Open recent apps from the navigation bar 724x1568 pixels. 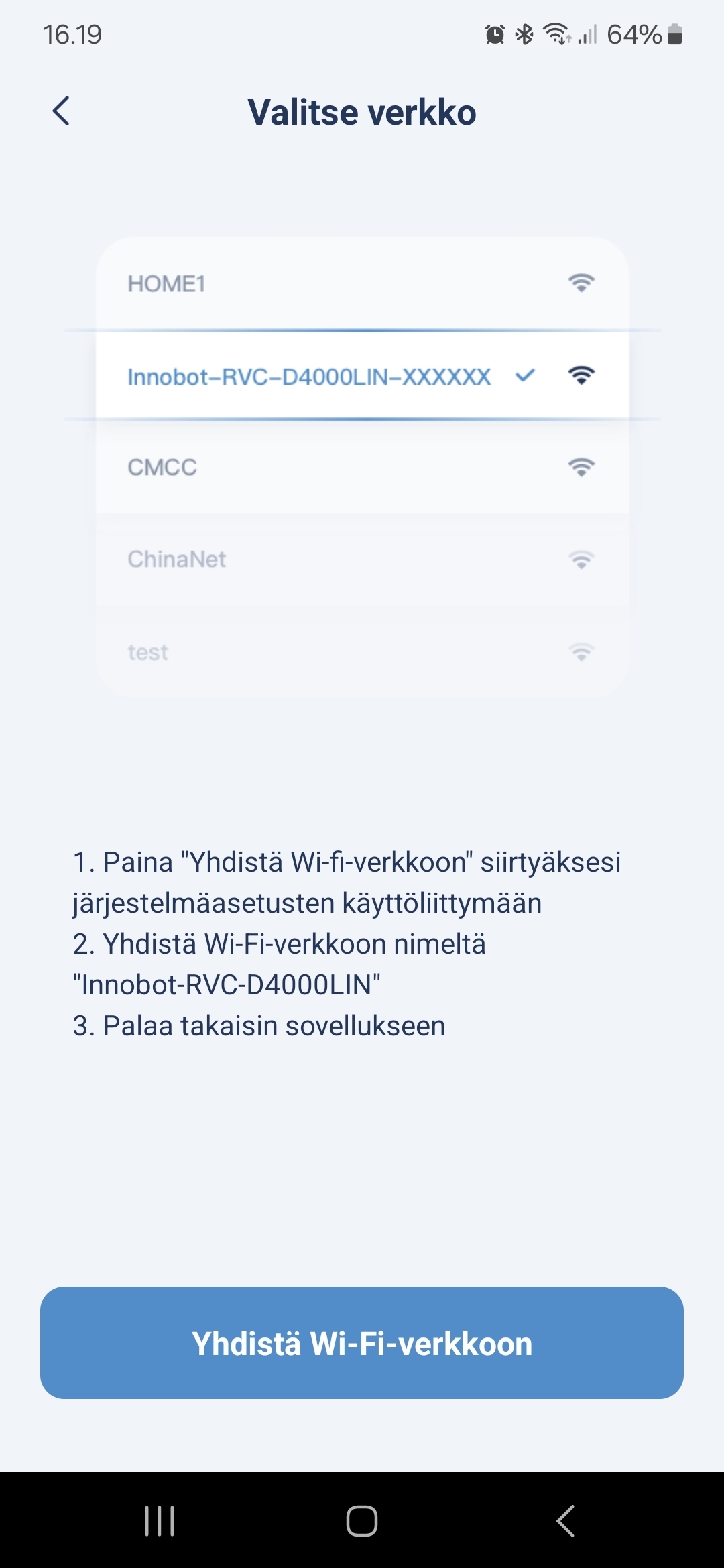(x=160, y=1521)
